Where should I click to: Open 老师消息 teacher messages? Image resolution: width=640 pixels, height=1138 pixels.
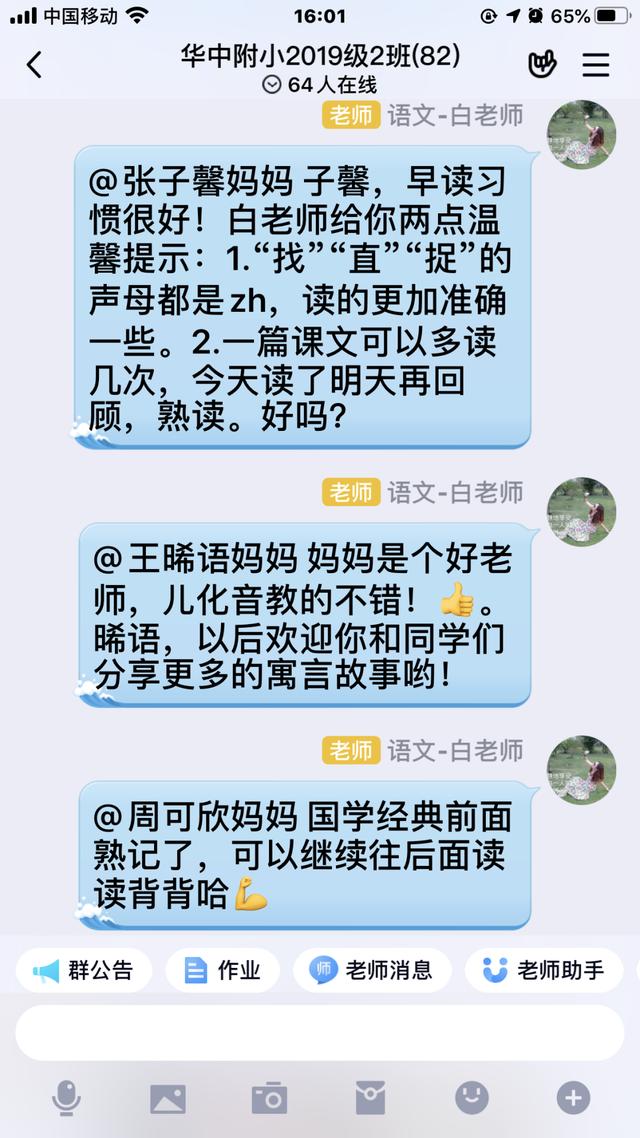point(372,970)
